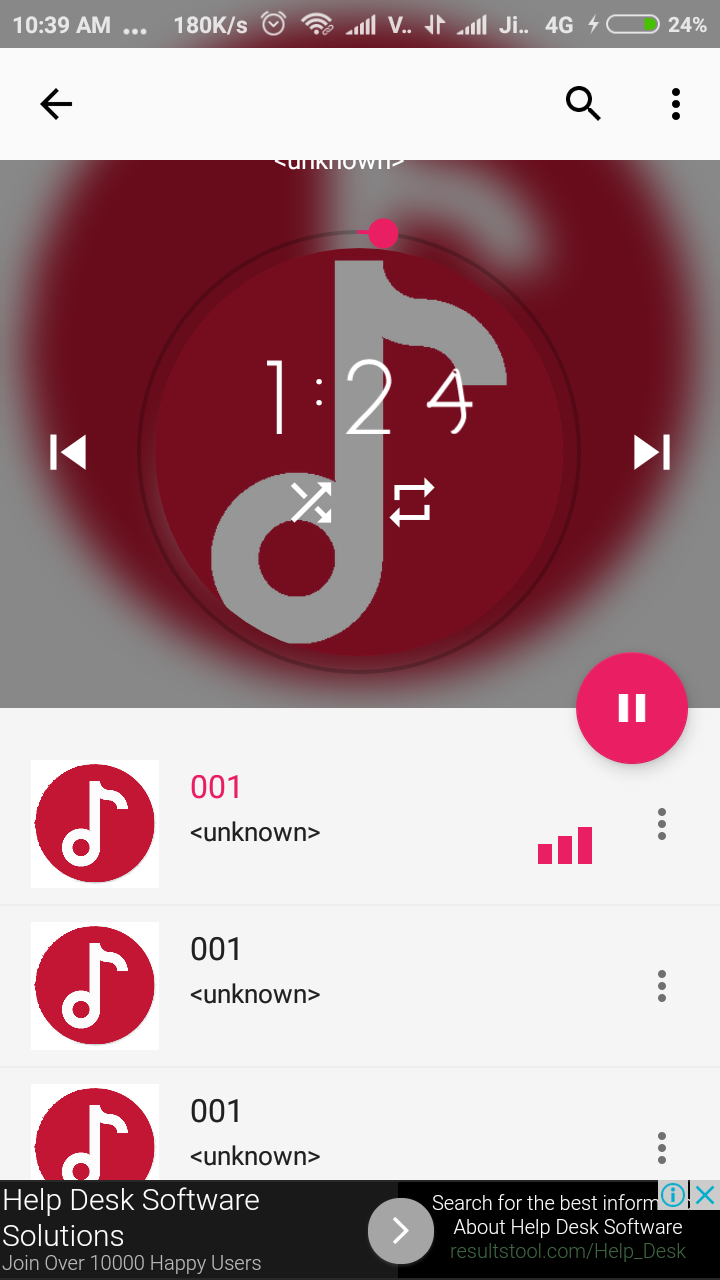Screen dimensions: 720x1280
Task: Open the three-dot menu on the third song
Action: coord(661,1147)
